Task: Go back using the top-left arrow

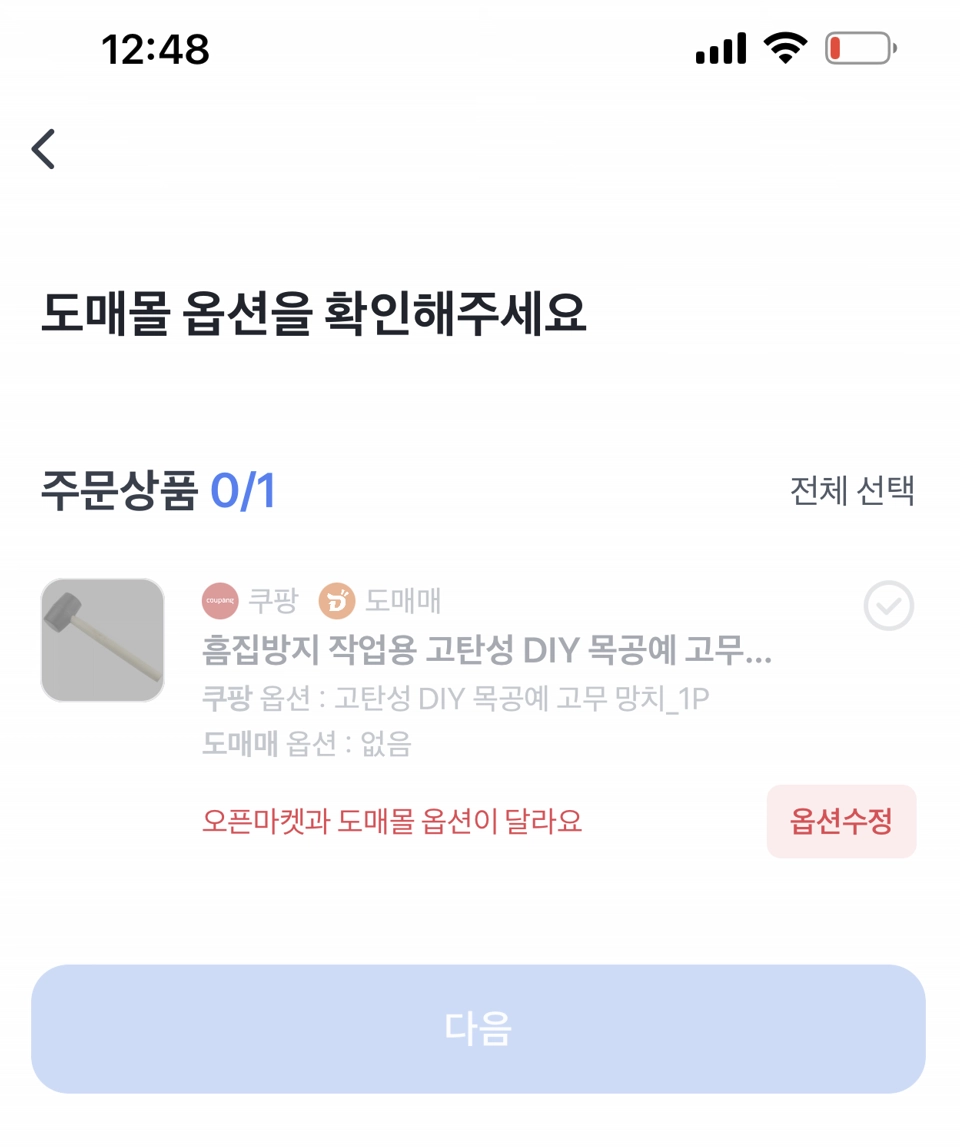Action: click(43, 149)
